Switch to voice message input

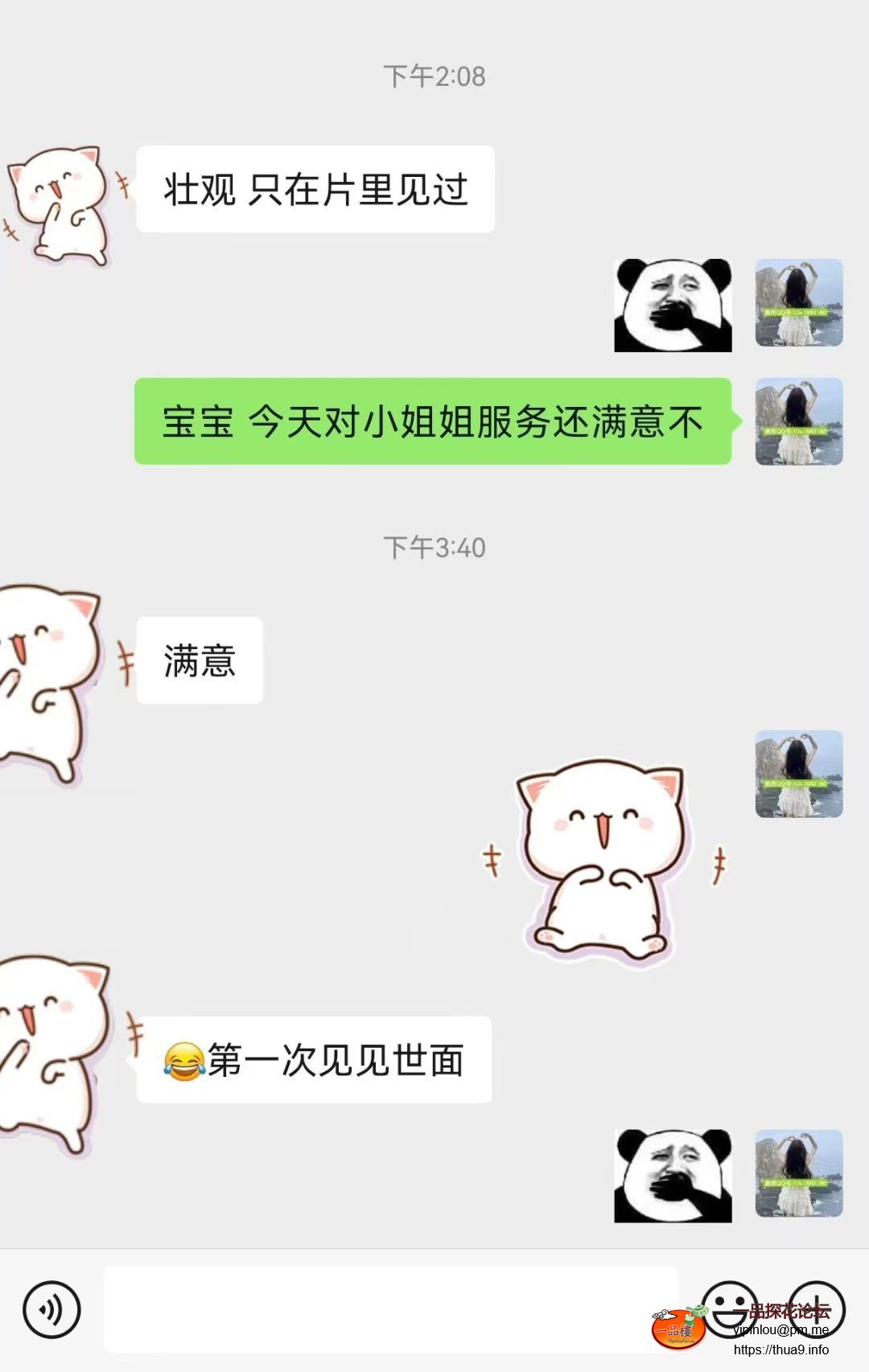coord(51,1310)
